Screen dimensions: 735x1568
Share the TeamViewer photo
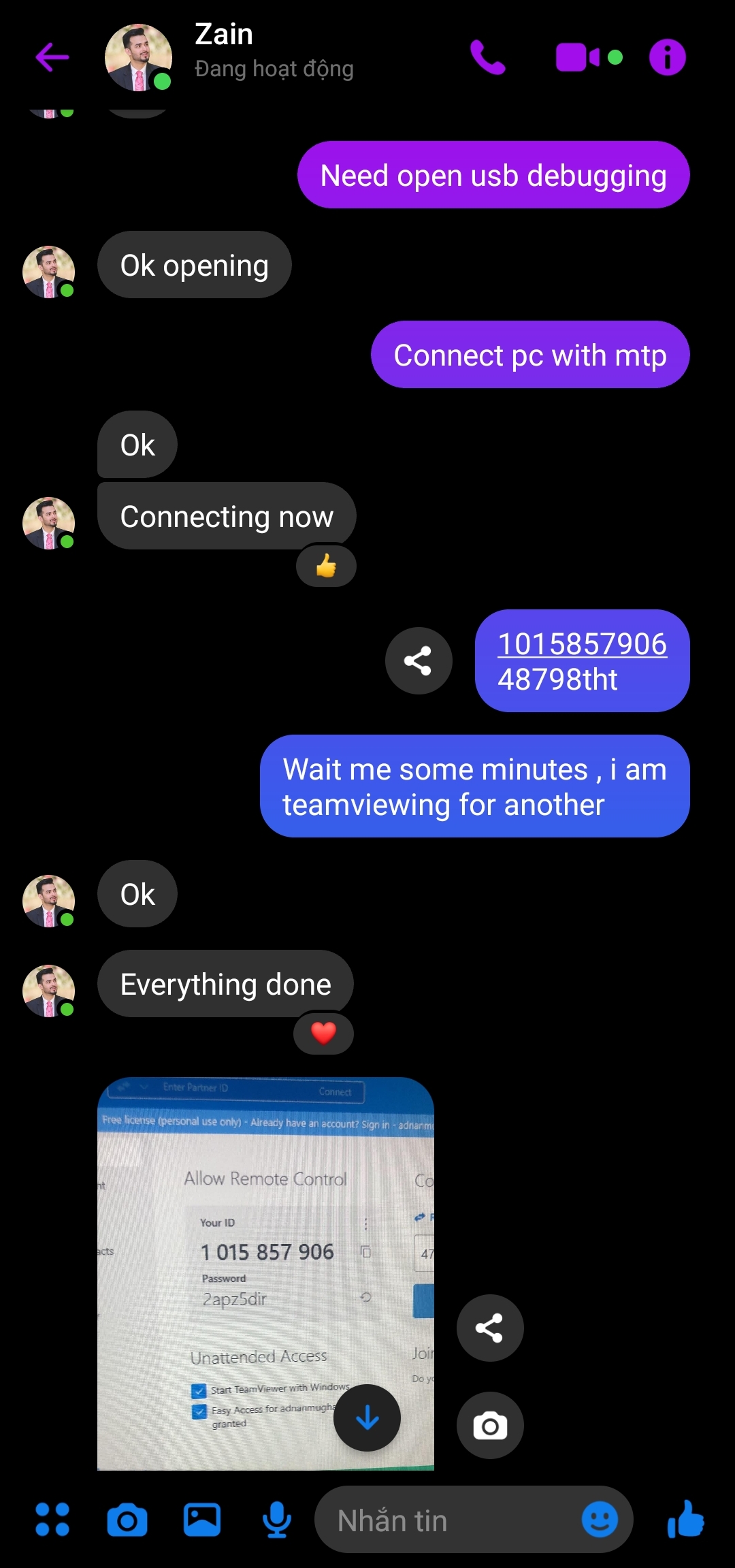(x=489, y=1328)
